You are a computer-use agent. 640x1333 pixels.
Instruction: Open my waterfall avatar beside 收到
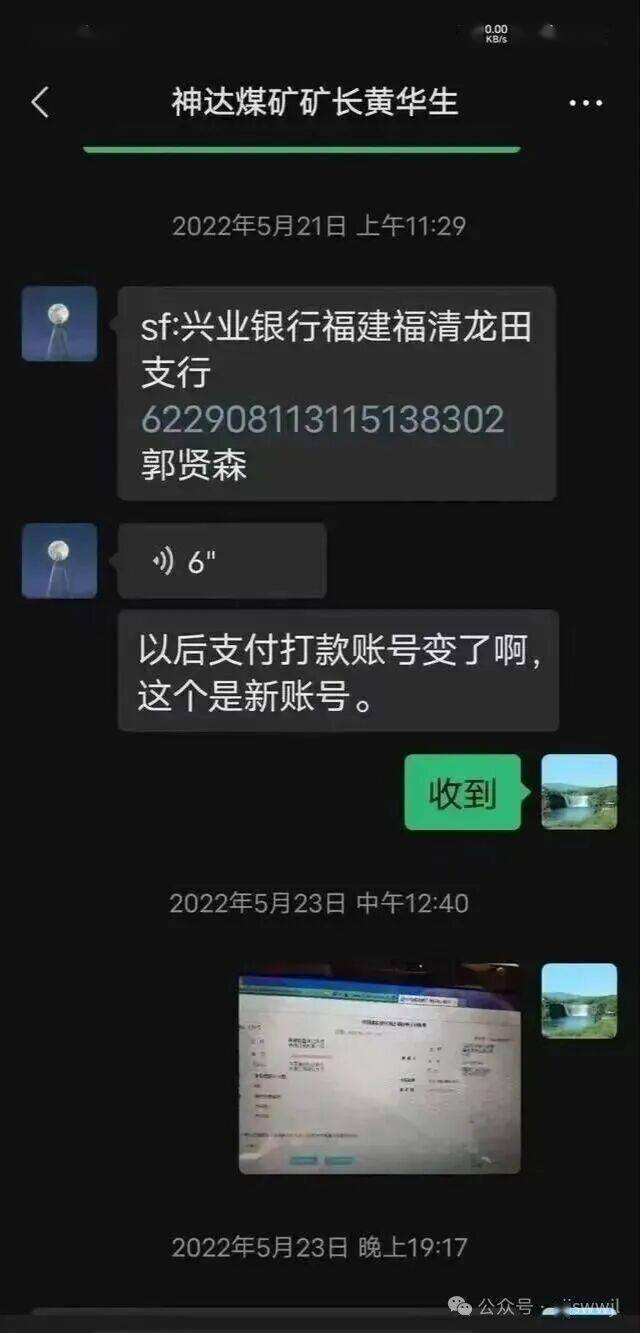579,792
